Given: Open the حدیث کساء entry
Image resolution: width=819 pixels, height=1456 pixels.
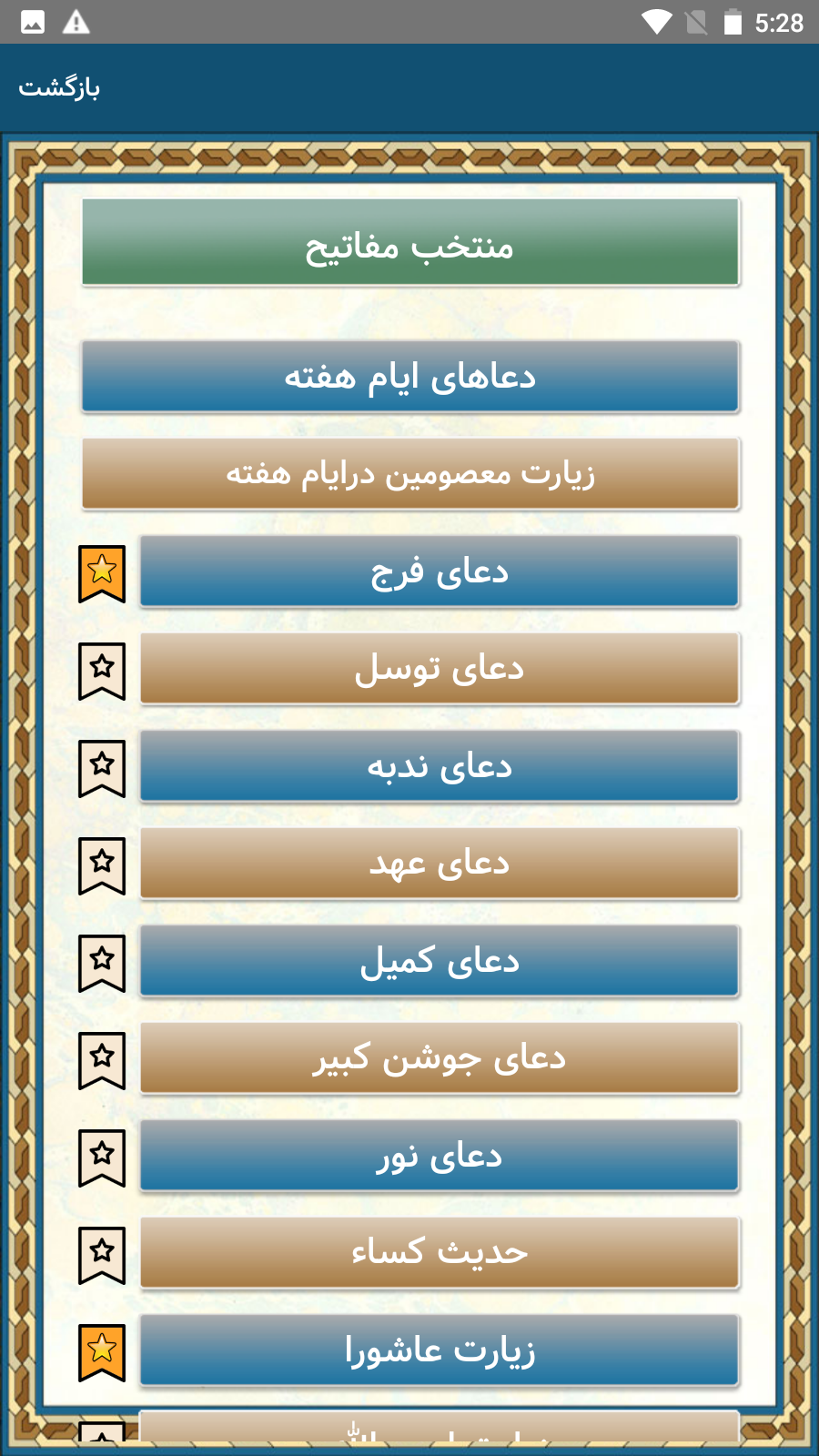Looking at the screenshot, I should [440, 1252].
